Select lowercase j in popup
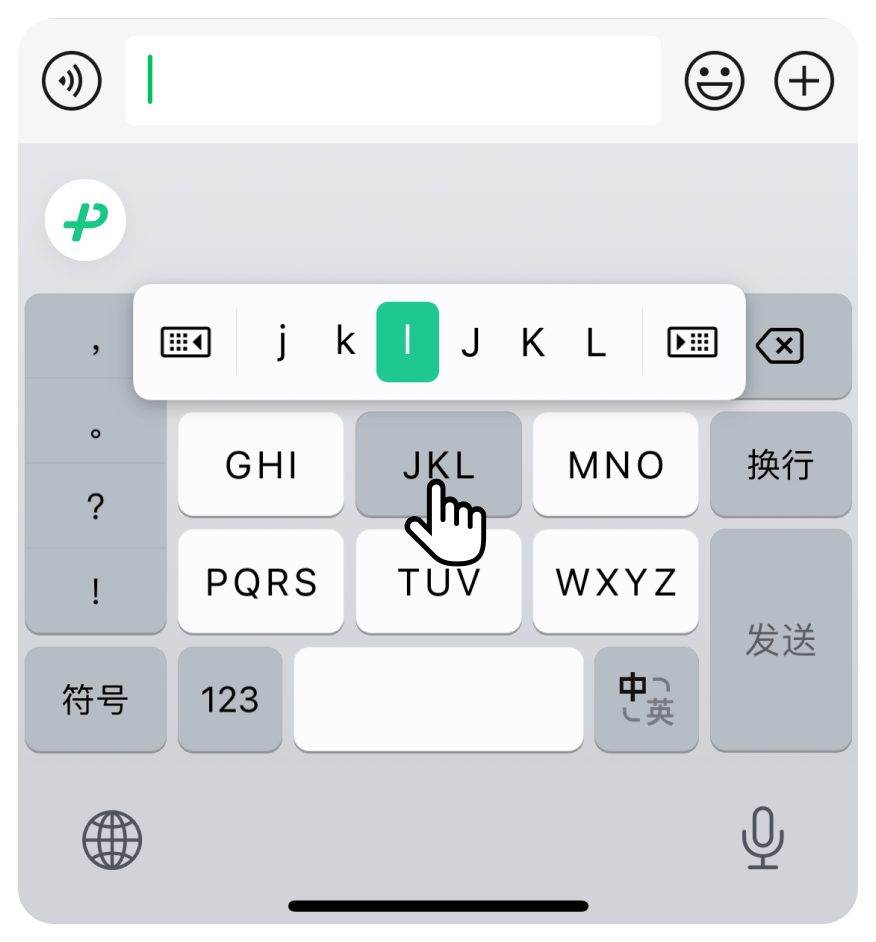Image resolution: width=876 pixels, height=942 pixels. [282, 342]
